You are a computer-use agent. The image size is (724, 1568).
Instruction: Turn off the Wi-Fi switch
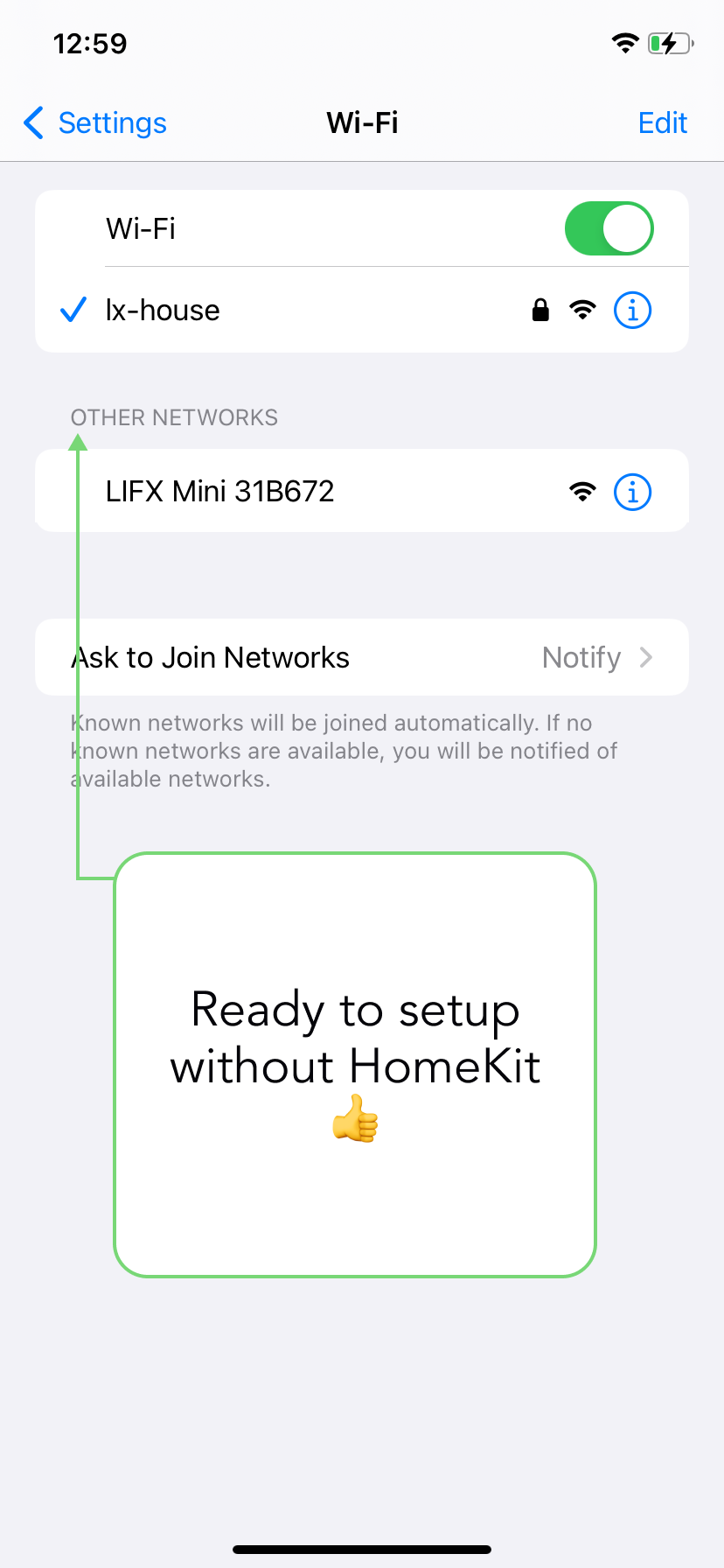609,229
